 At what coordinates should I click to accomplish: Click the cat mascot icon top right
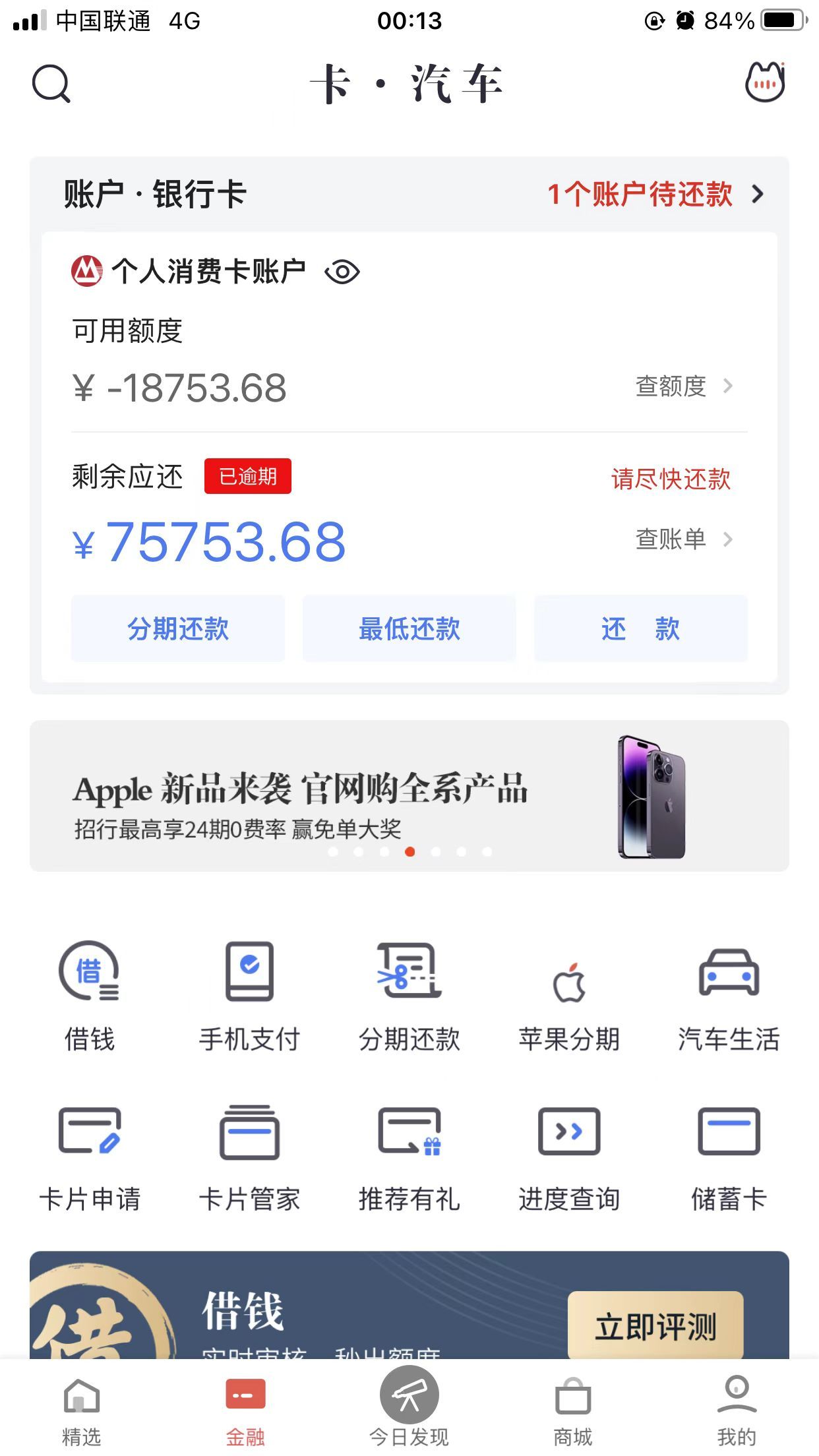click(x=765, y=82)
